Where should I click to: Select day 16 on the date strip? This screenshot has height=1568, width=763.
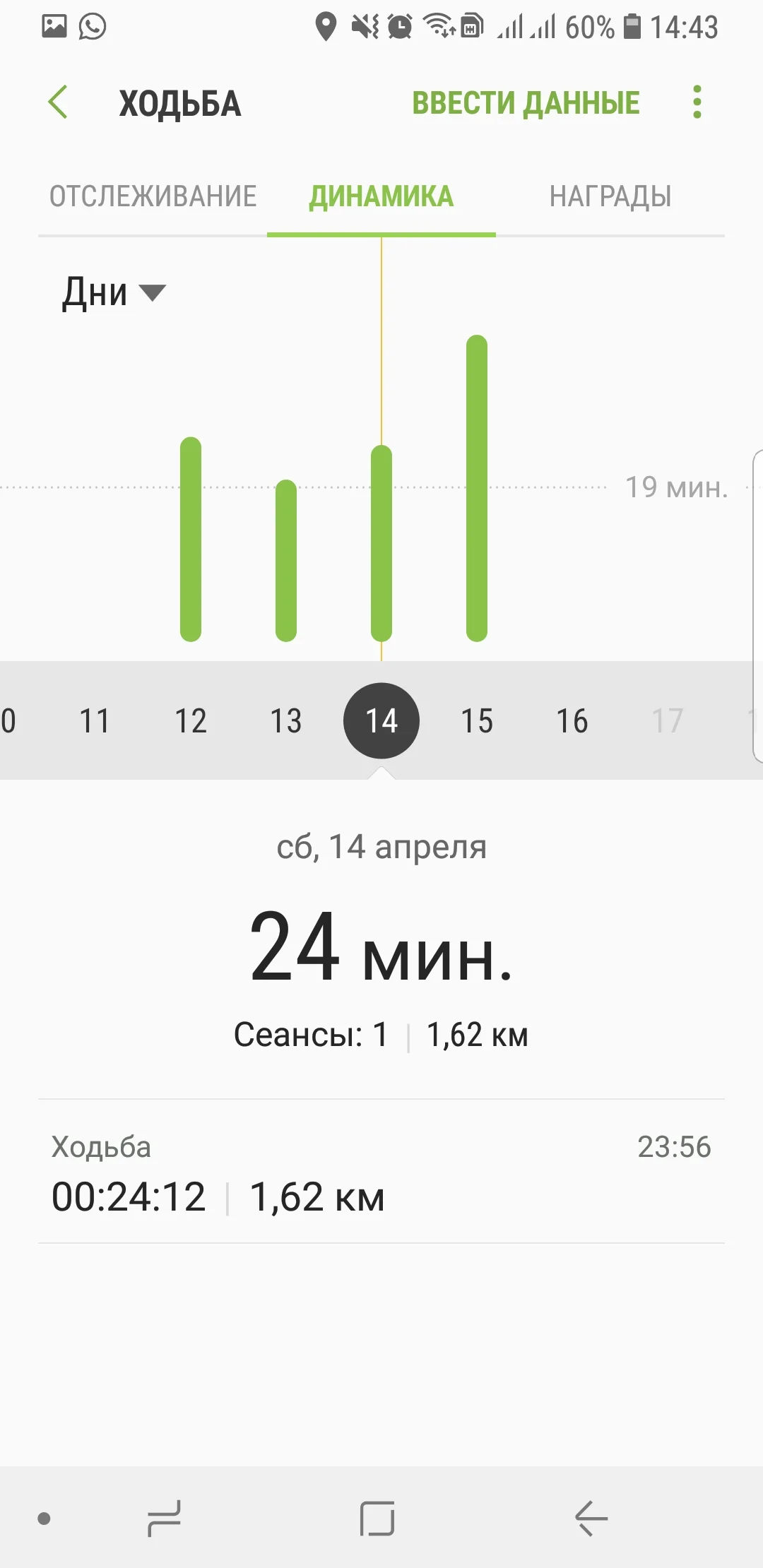click(572, 721)
